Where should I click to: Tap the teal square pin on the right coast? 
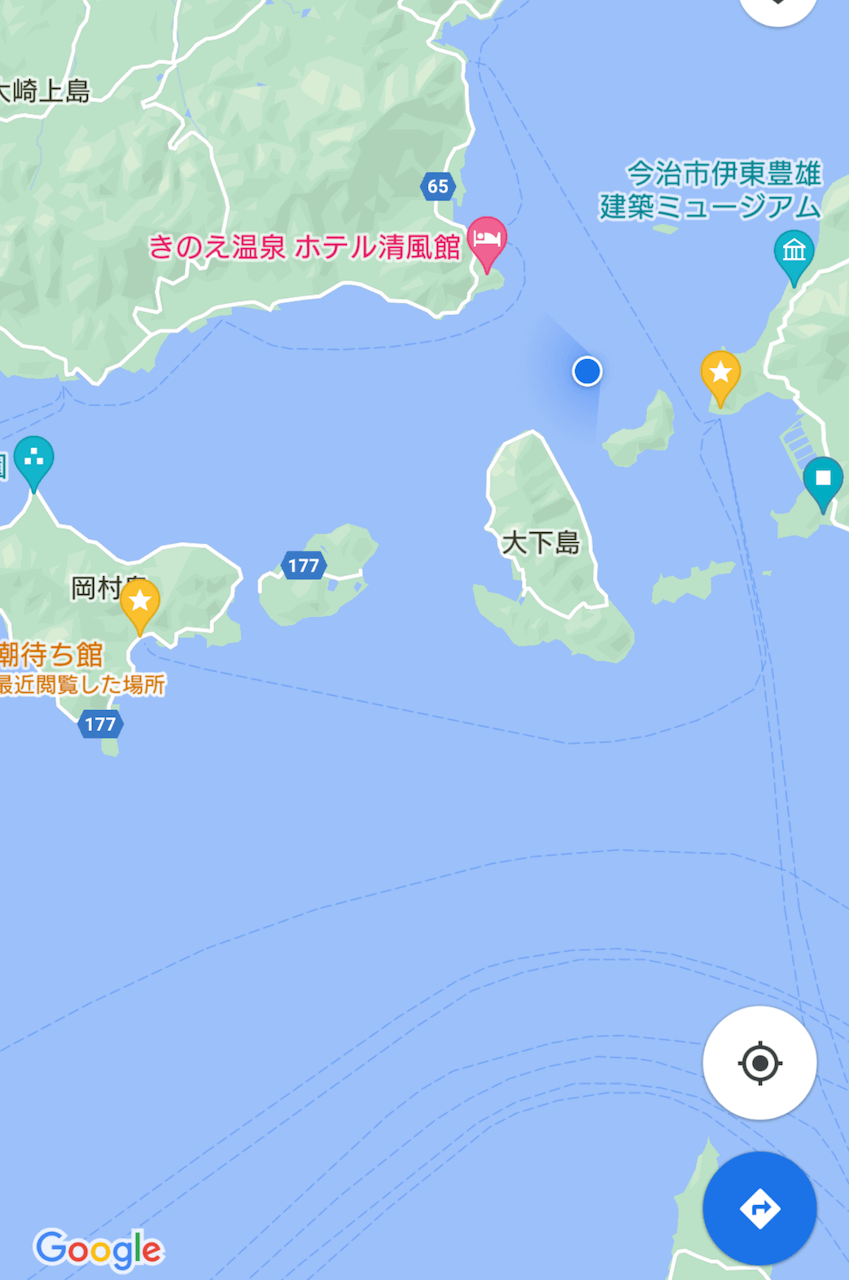tap(822, 482)
